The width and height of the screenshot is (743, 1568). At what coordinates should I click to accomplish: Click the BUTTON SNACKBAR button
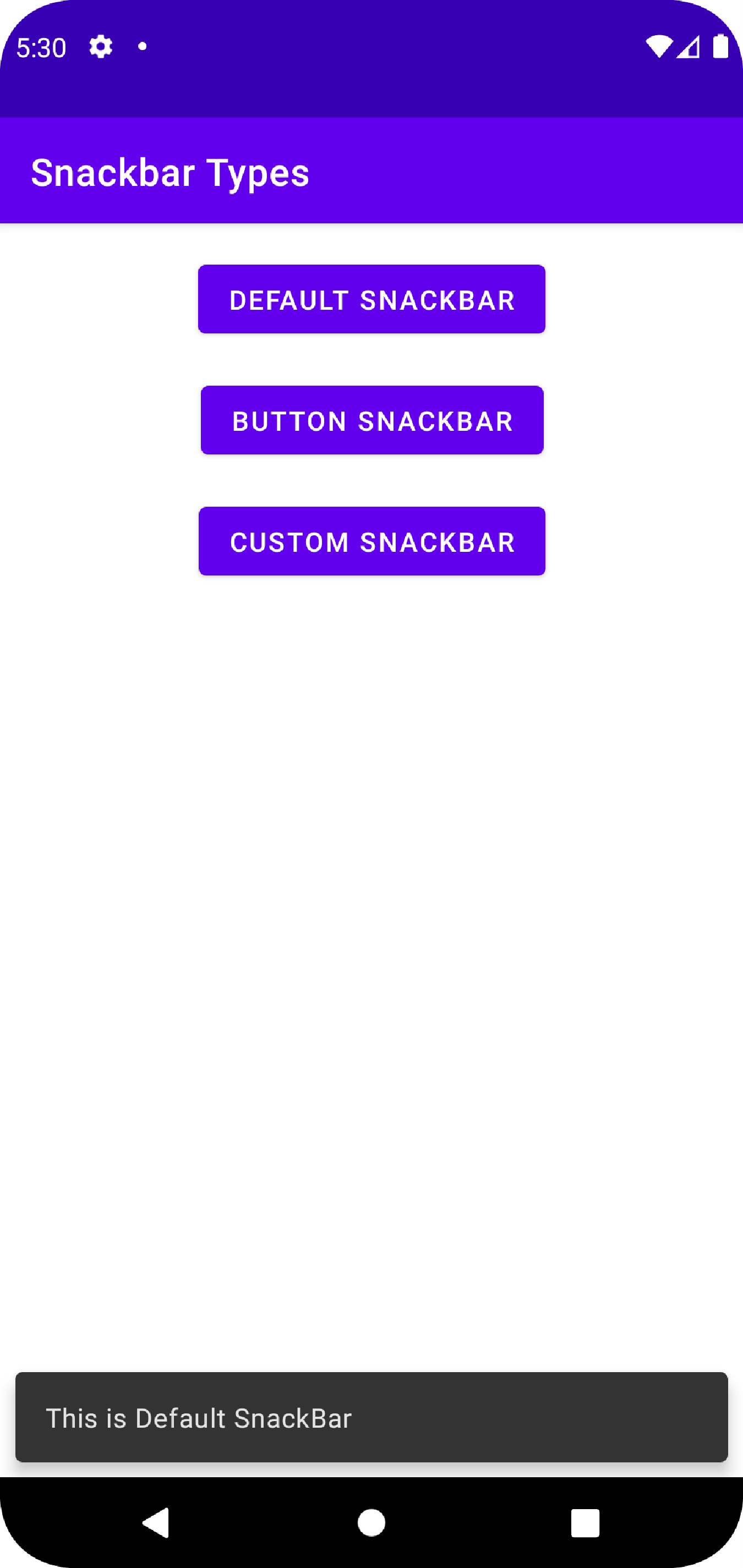click(x=371, y=419)
